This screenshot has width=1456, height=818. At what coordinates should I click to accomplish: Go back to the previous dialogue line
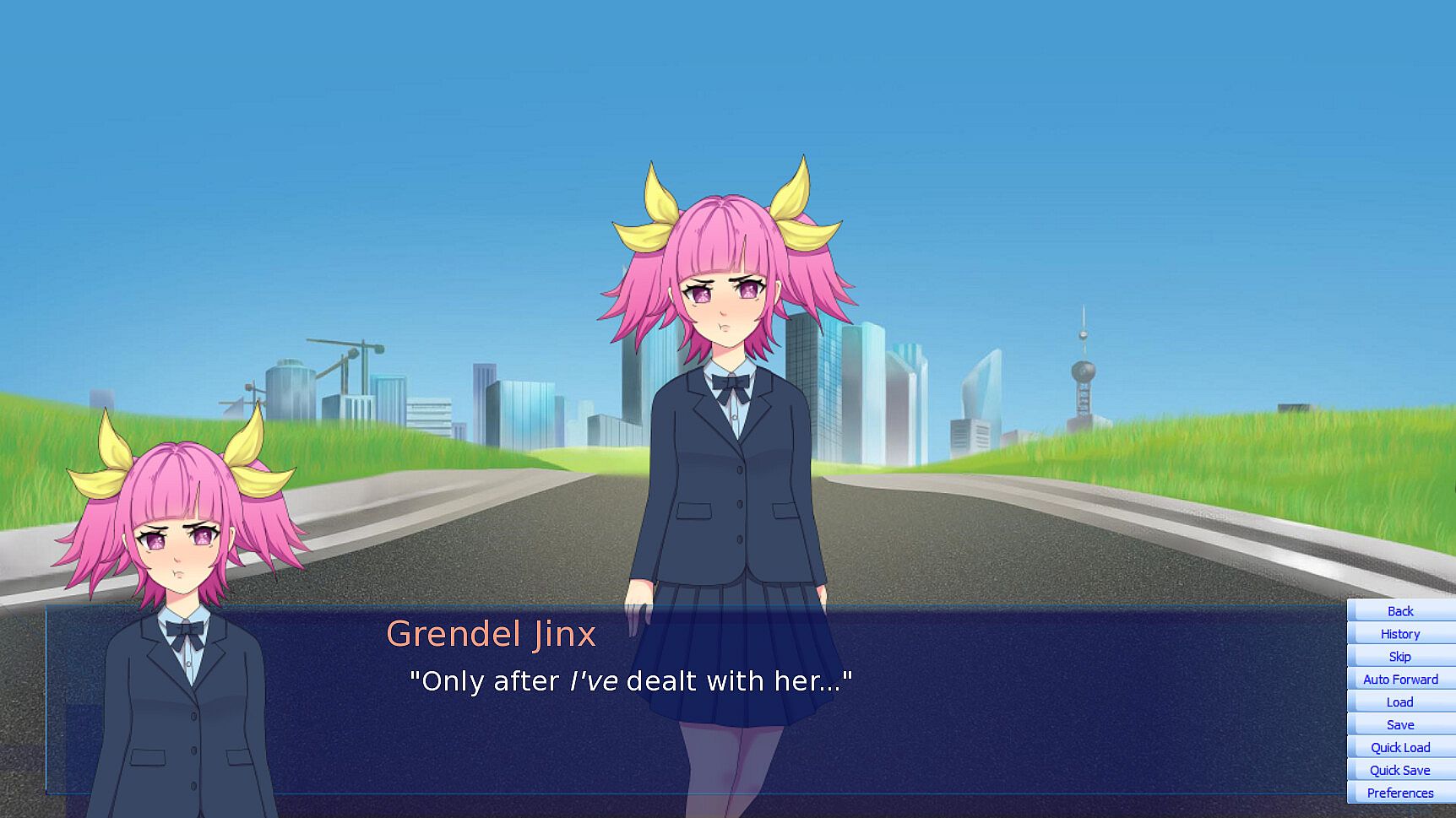coord(1400,611)
